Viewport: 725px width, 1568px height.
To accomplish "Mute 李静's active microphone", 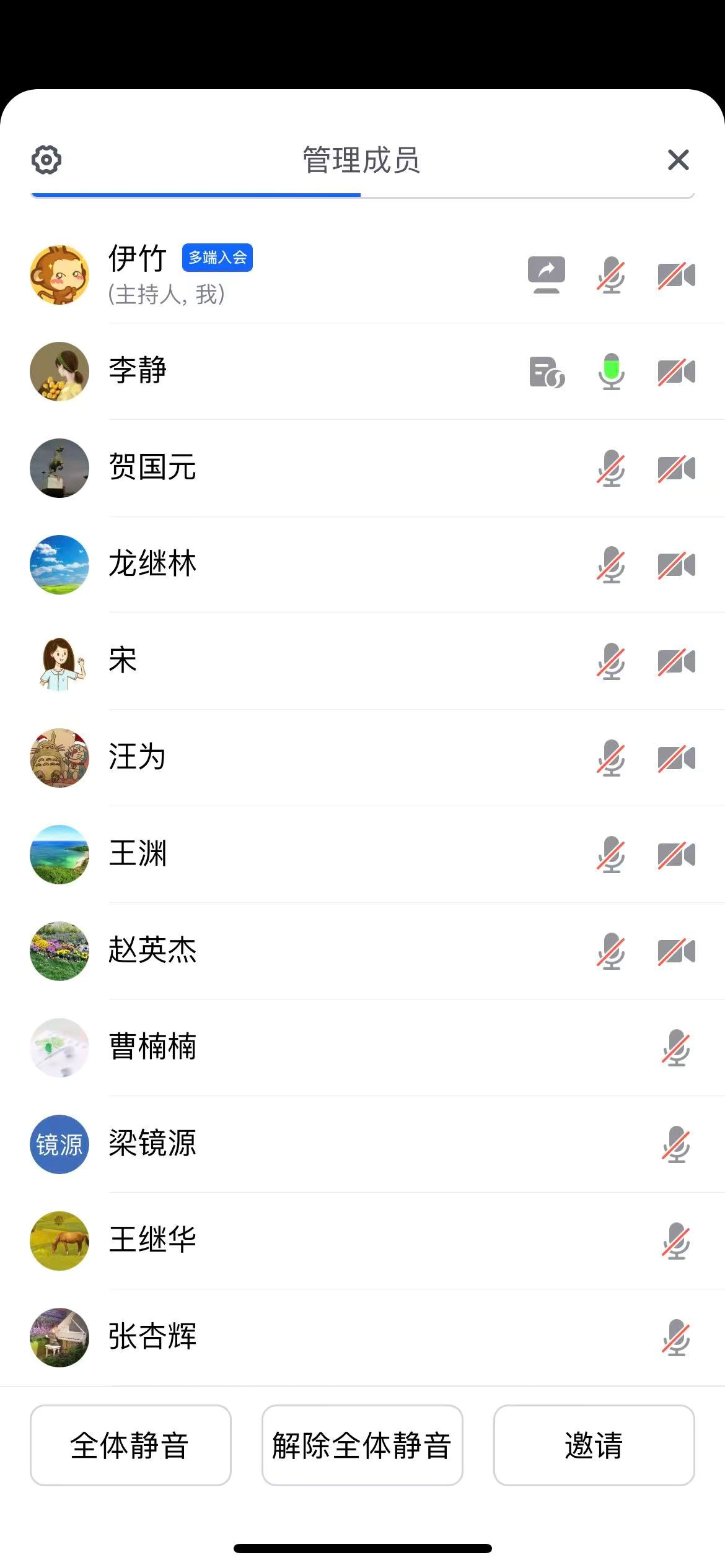I will (612, 372).
